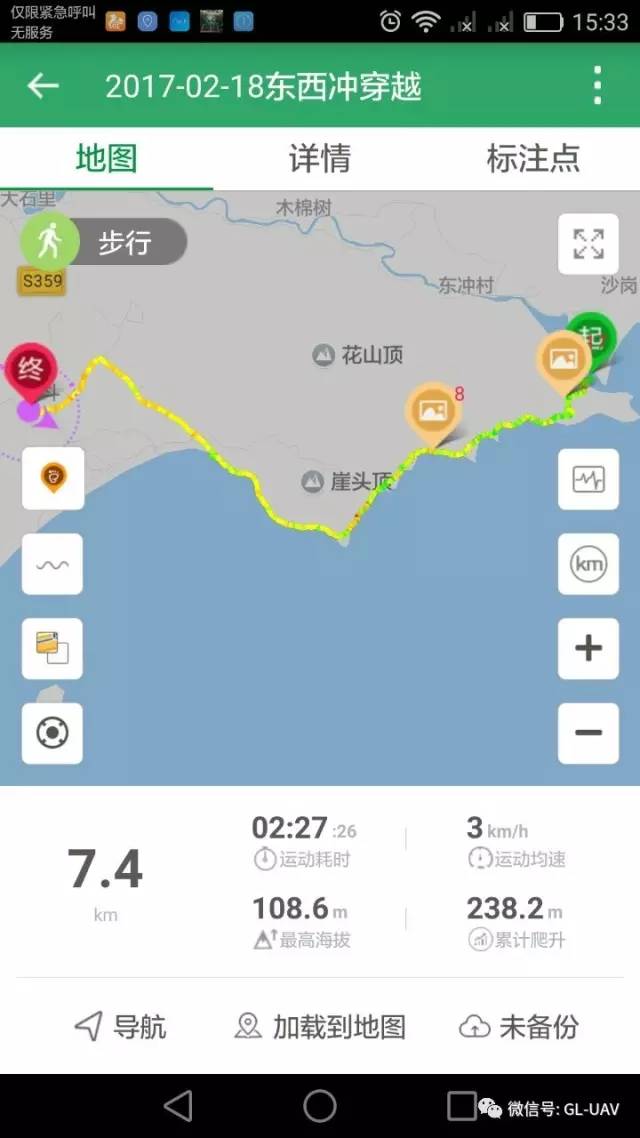Open the map layers button

tap(52, 648)
